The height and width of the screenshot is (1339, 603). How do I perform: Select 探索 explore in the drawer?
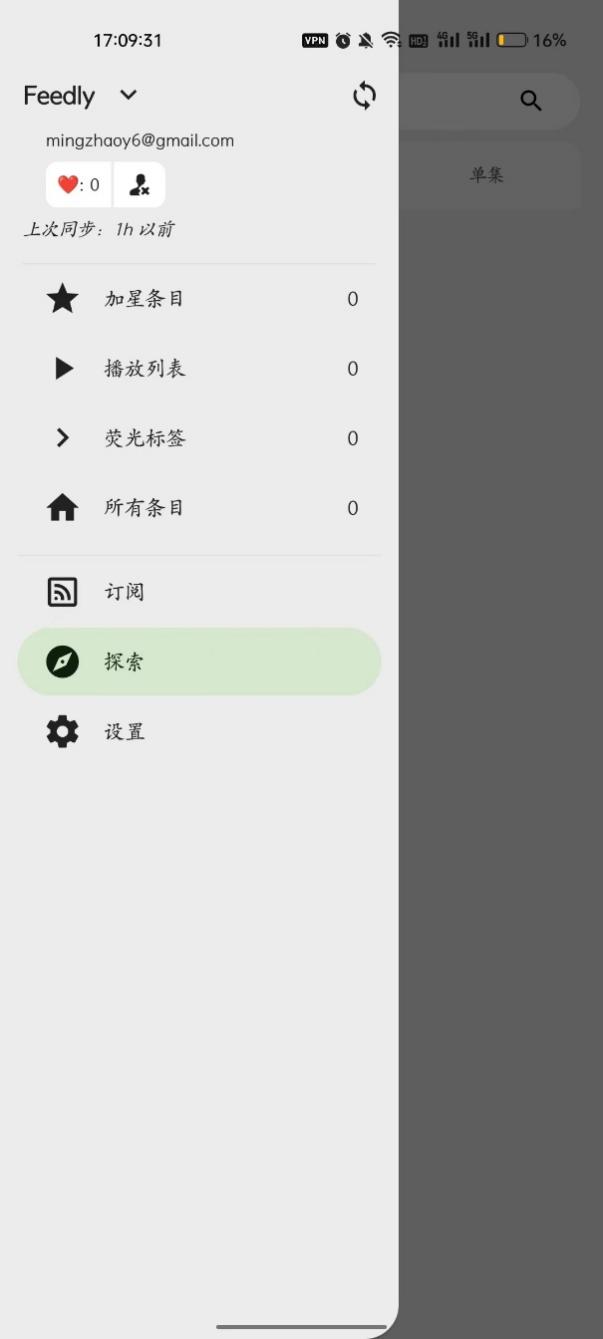[x=199, y=662]
